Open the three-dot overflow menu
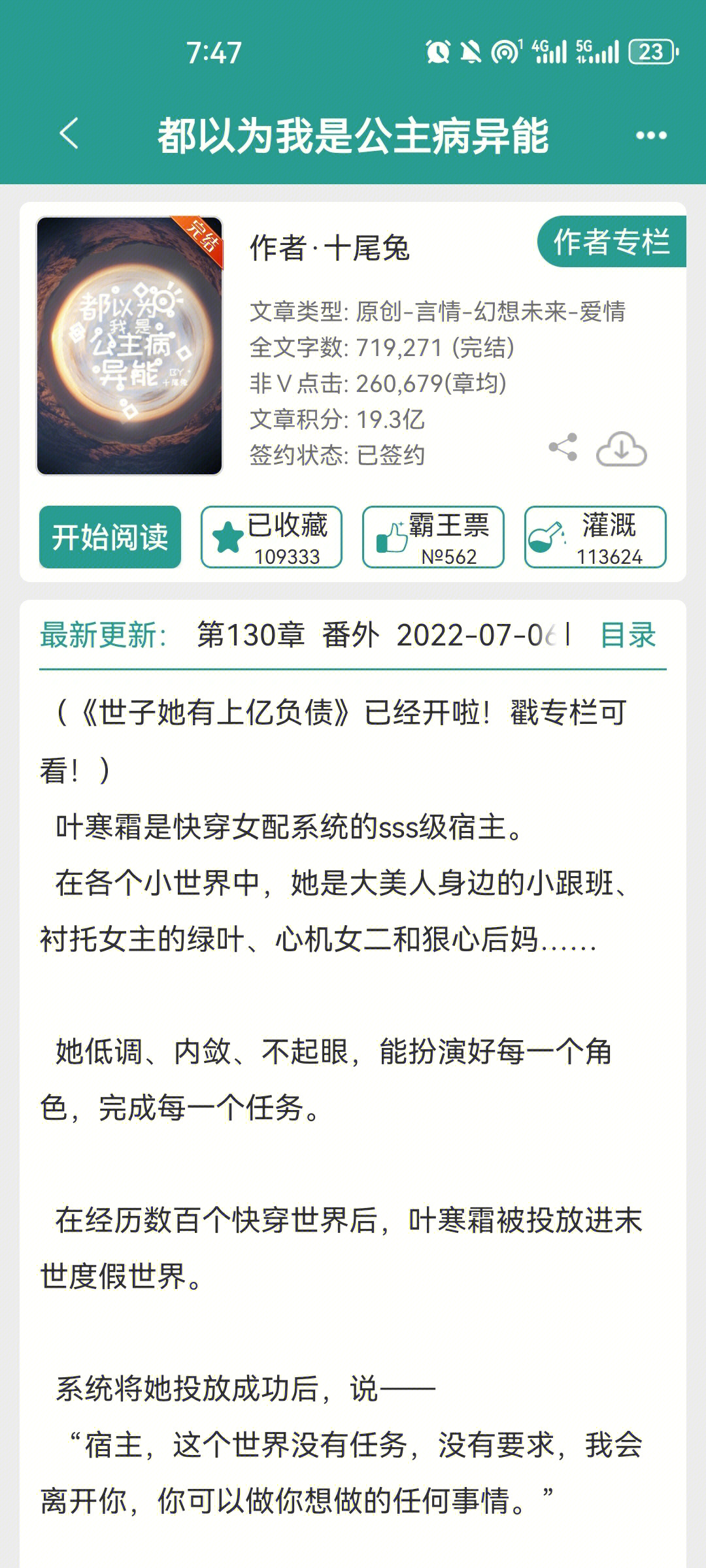706x1568 pixels. [651, 135]
